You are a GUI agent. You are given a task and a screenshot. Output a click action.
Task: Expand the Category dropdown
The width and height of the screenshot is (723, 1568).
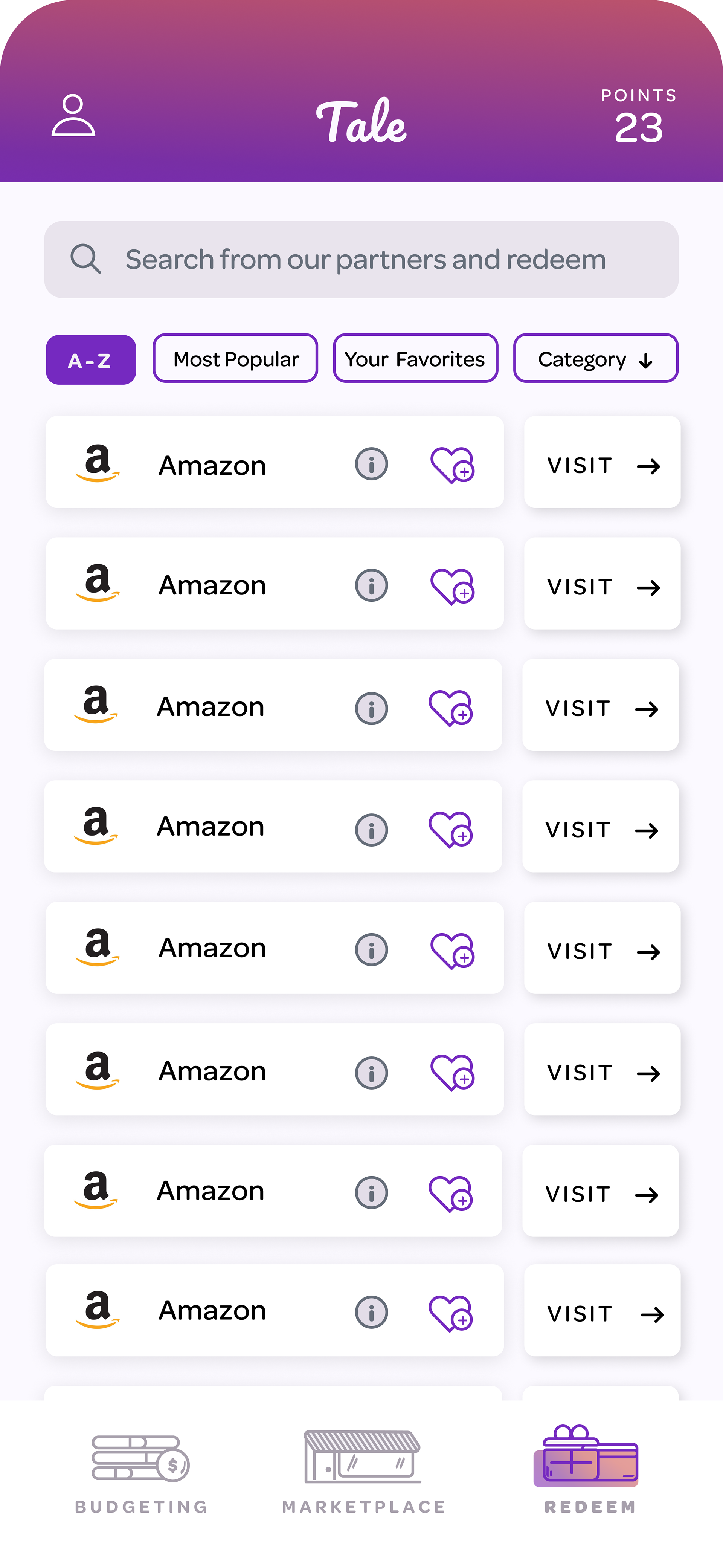tap(595, 359)
